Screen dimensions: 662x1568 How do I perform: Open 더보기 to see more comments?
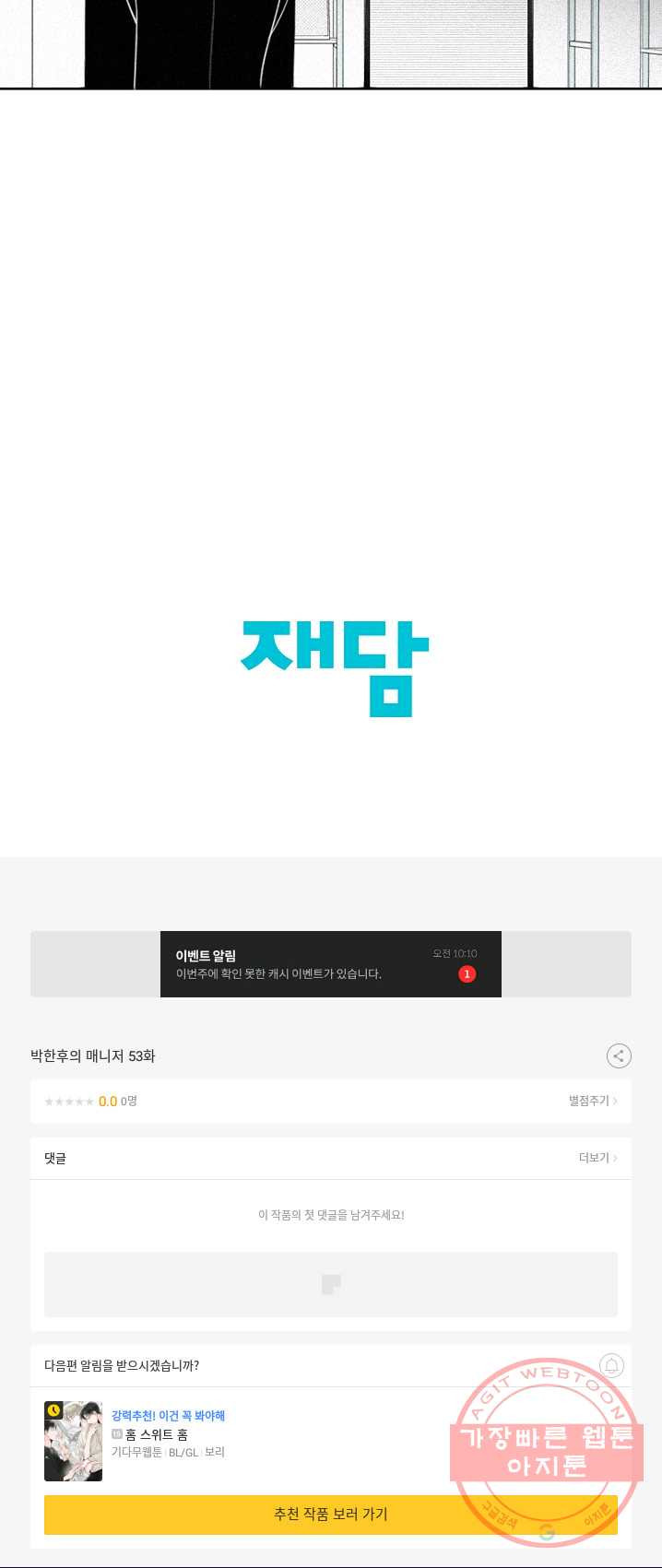pos(597,1158)
